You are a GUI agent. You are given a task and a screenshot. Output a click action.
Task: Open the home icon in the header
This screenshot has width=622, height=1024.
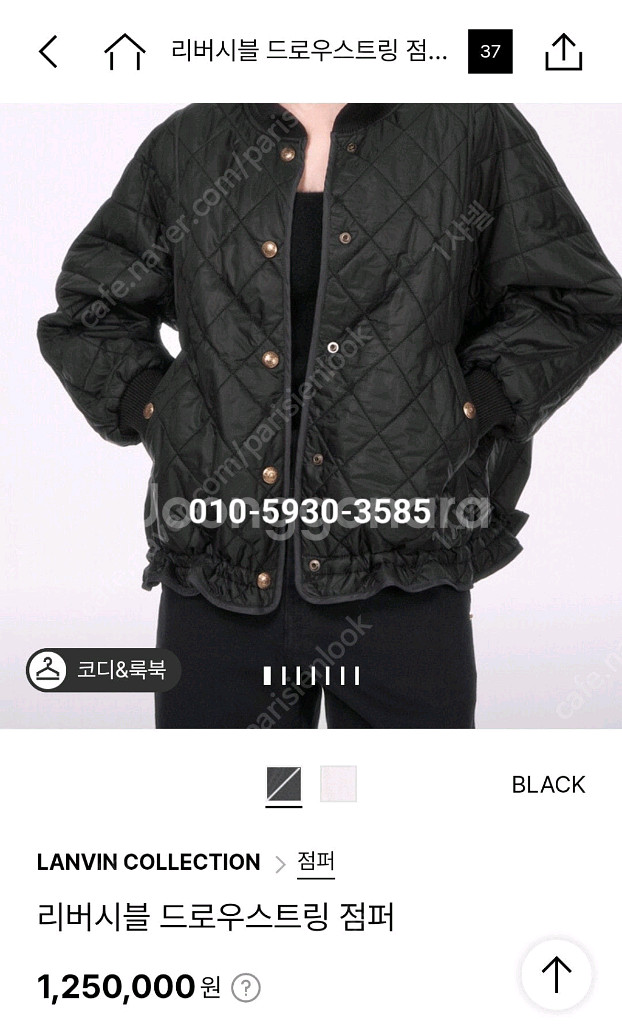click(x=125, y=52)
